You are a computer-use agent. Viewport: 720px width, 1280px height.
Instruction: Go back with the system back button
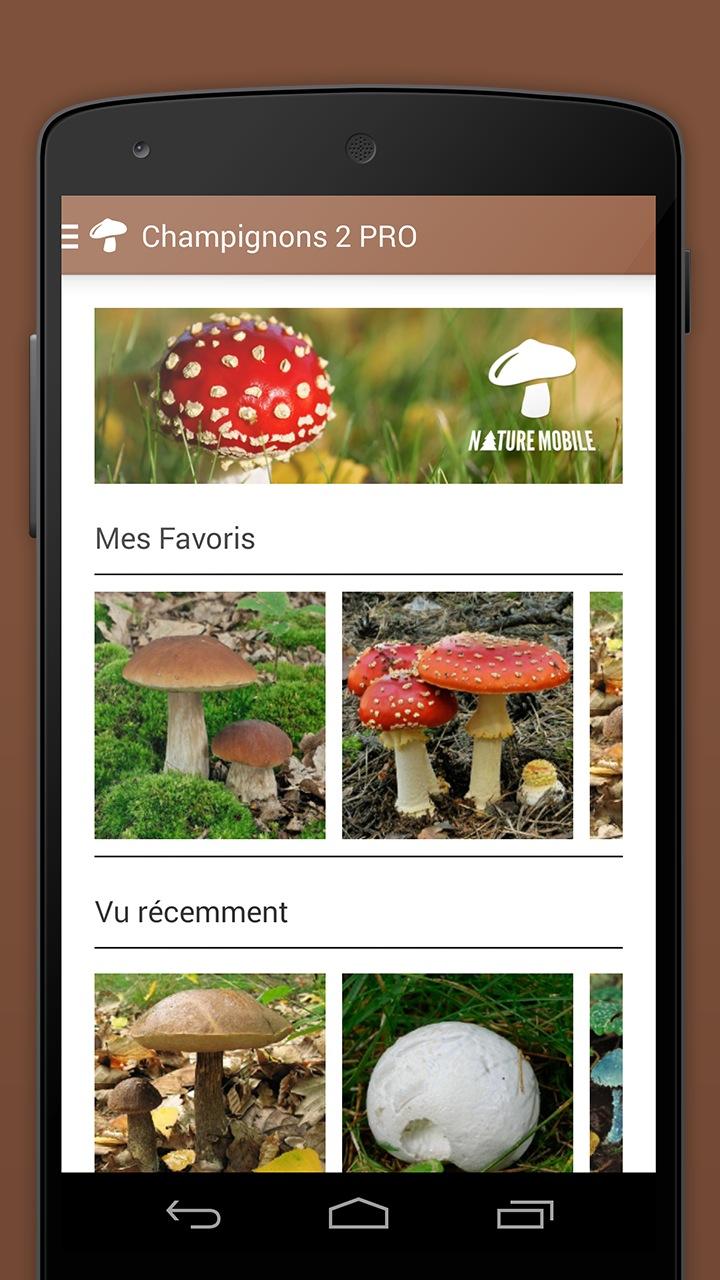coord(193,1214)
